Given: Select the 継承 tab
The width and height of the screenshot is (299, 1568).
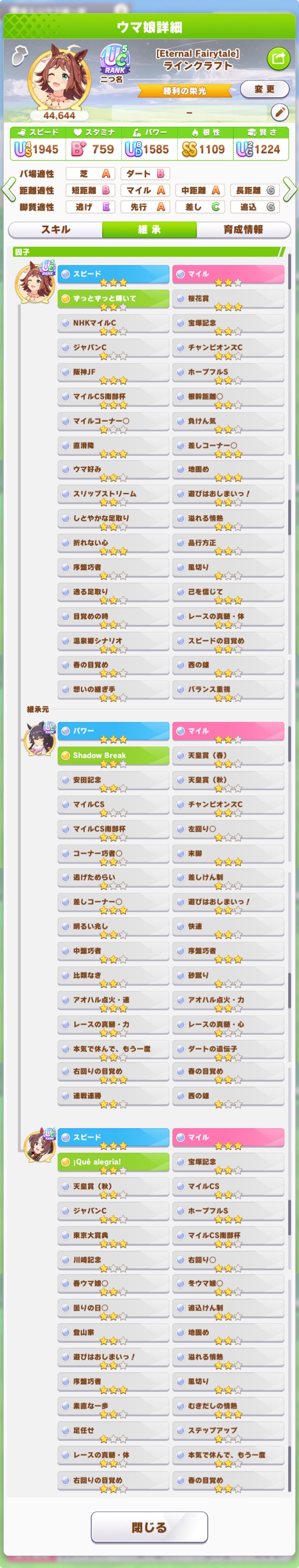Looking at the screenshot, I should pos(149,230).
